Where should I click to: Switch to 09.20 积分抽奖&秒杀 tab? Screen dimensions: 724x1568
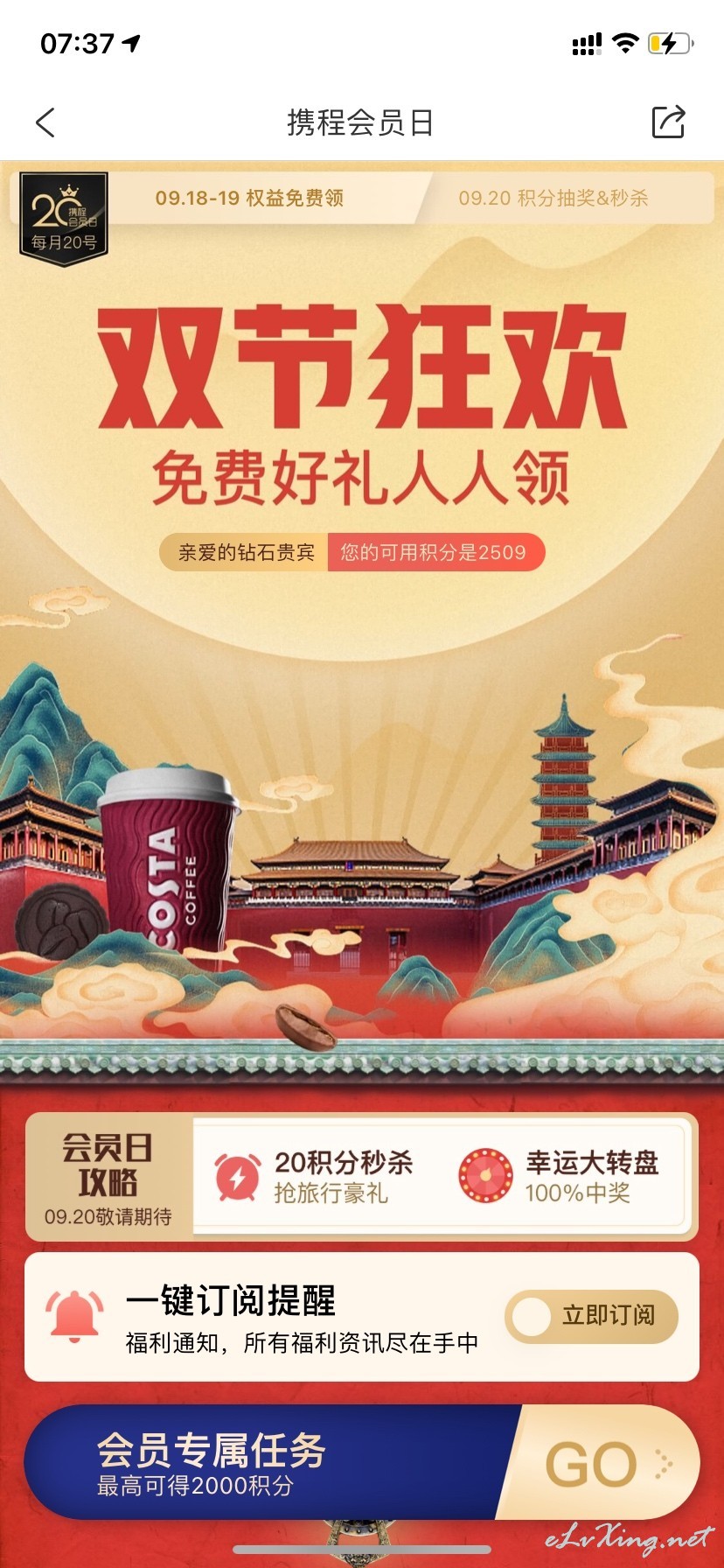pyautogui.click(x=553, y=198)
